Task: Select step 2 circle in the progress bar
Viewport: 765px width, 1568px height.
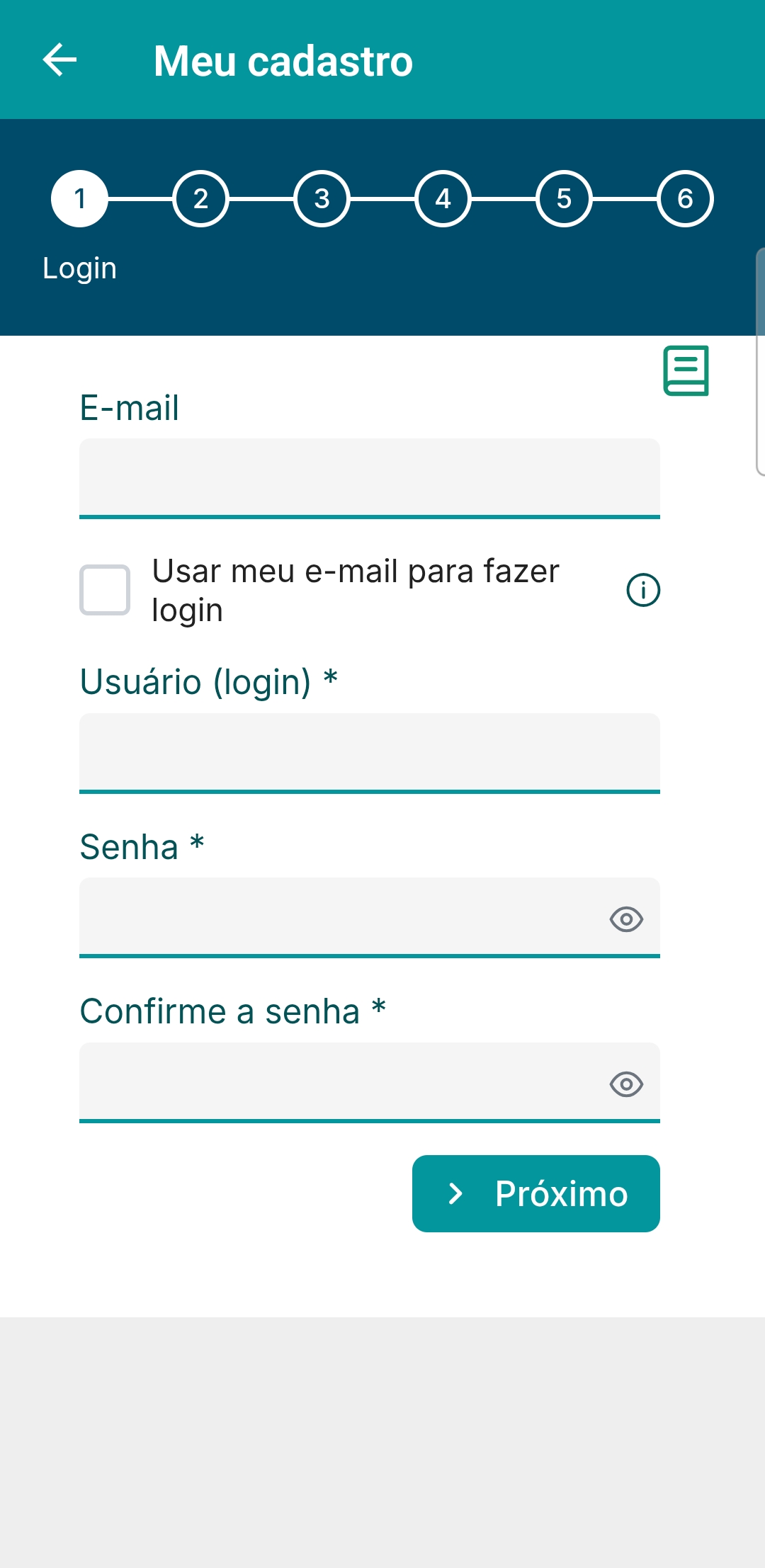Action: click(200, 199)
